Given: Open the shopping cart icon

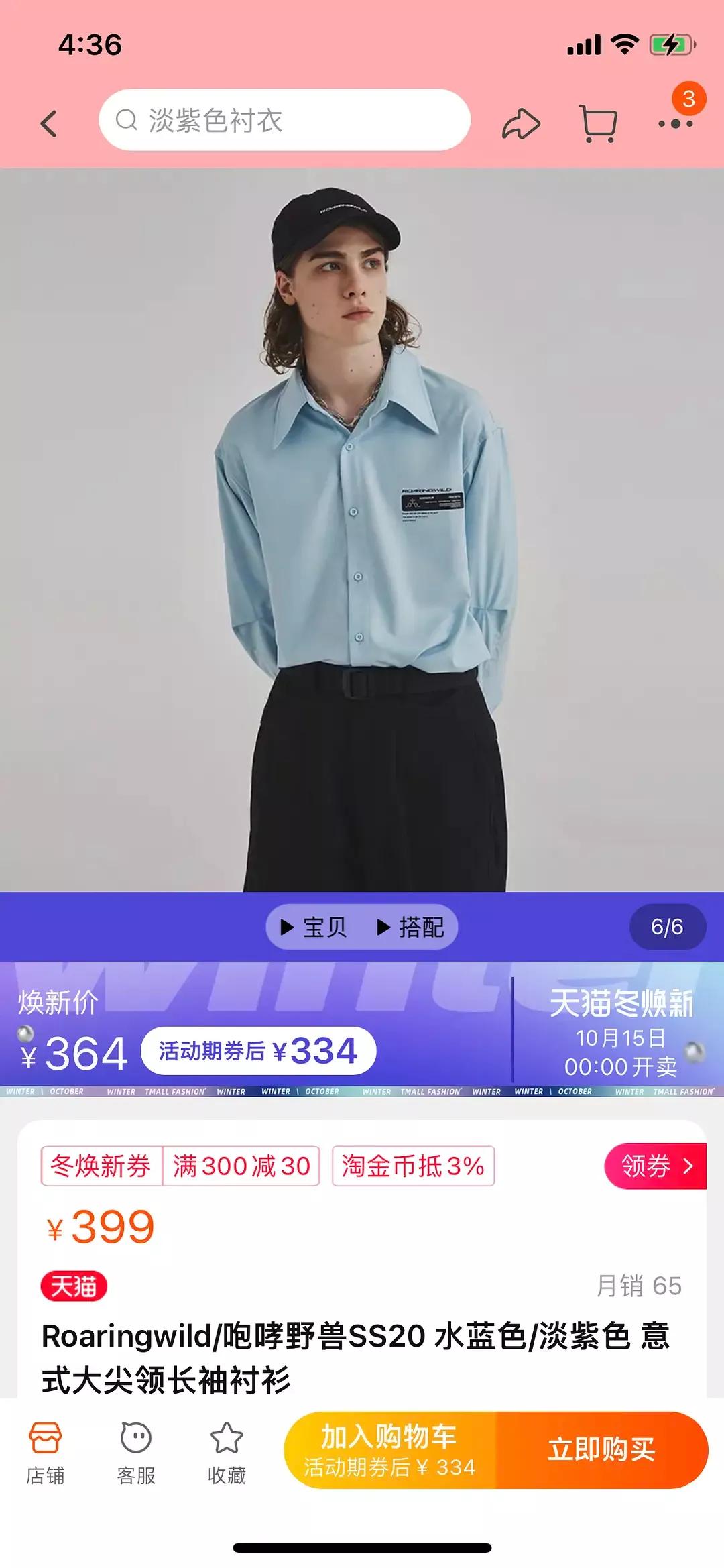Looking at the screenshot, I should (x=597, y=121).
